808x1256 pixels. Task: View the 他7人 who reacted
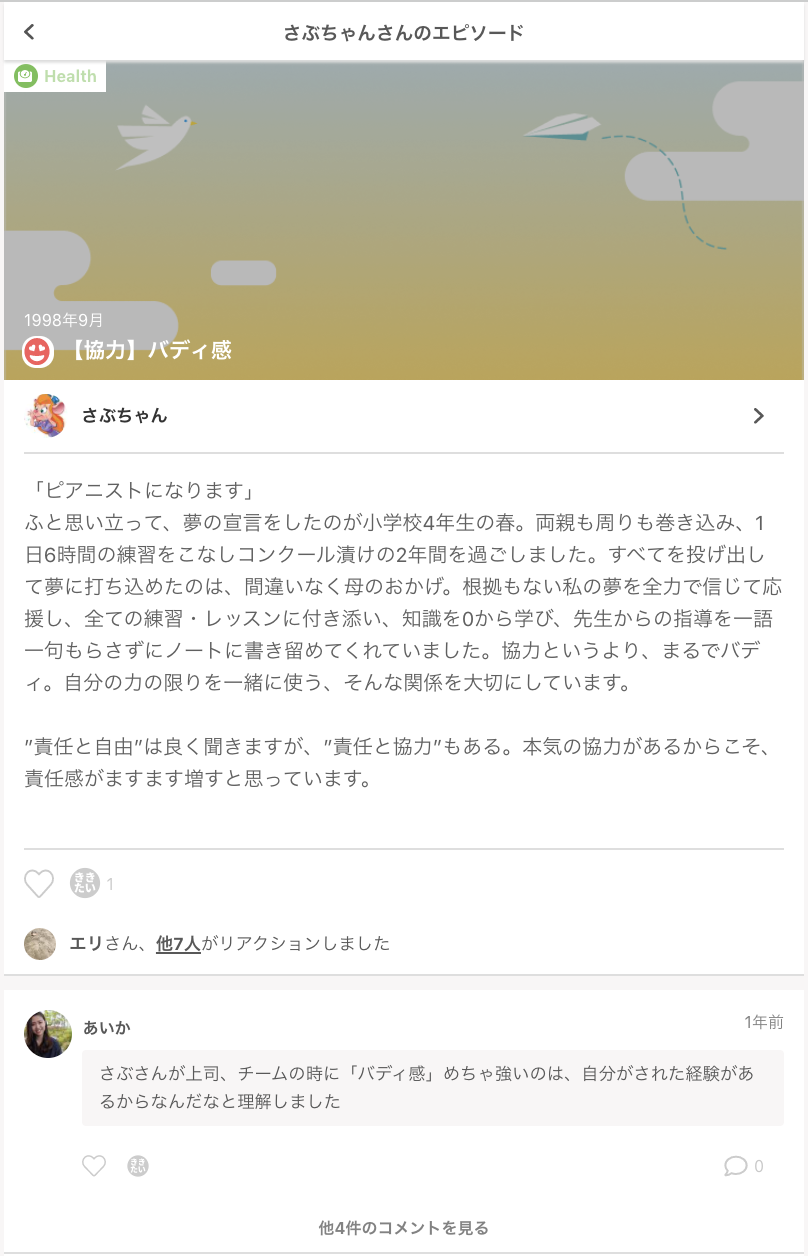178,943
